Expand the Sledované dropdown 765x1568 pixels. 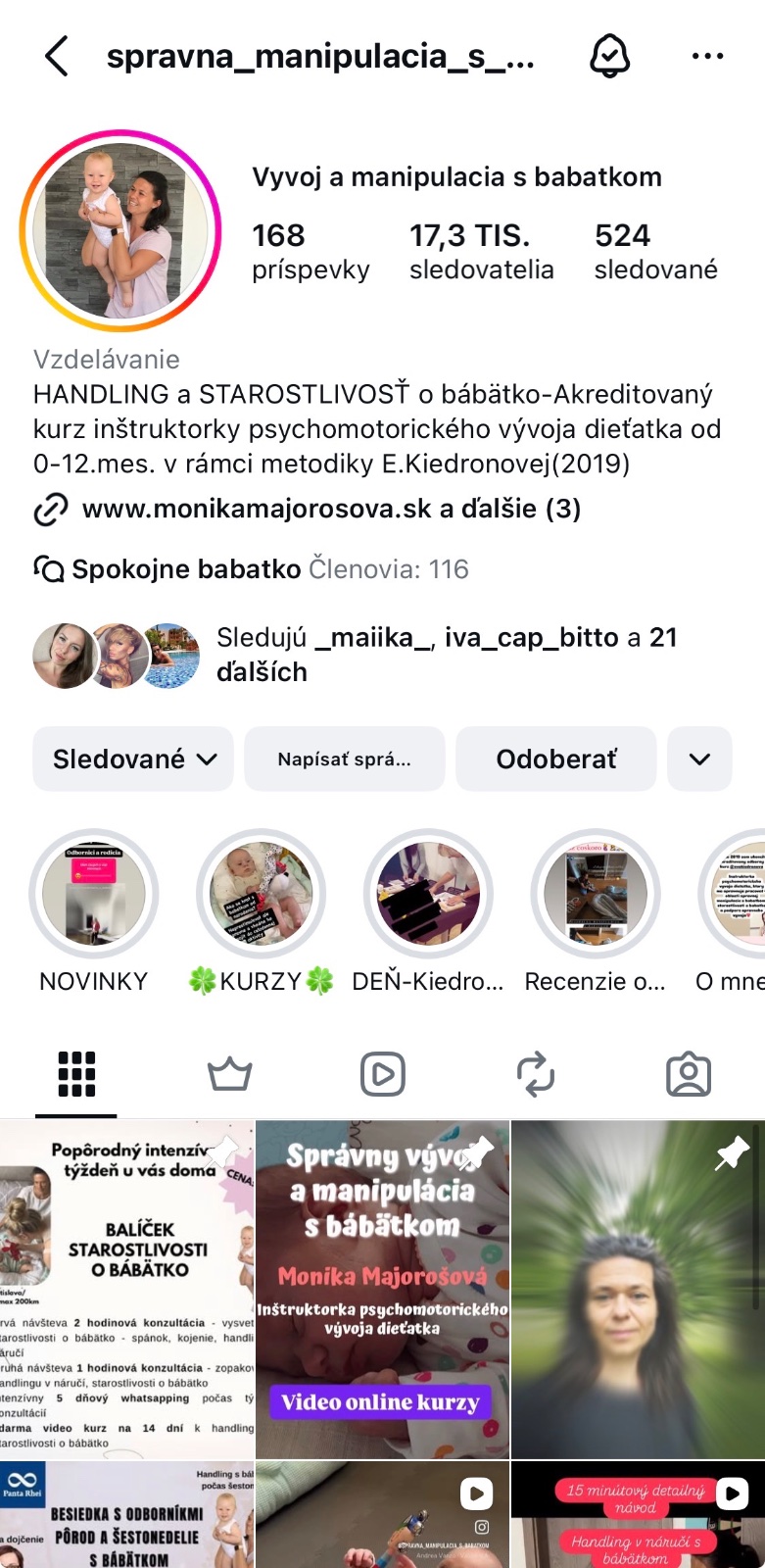(x=133, y=759)
